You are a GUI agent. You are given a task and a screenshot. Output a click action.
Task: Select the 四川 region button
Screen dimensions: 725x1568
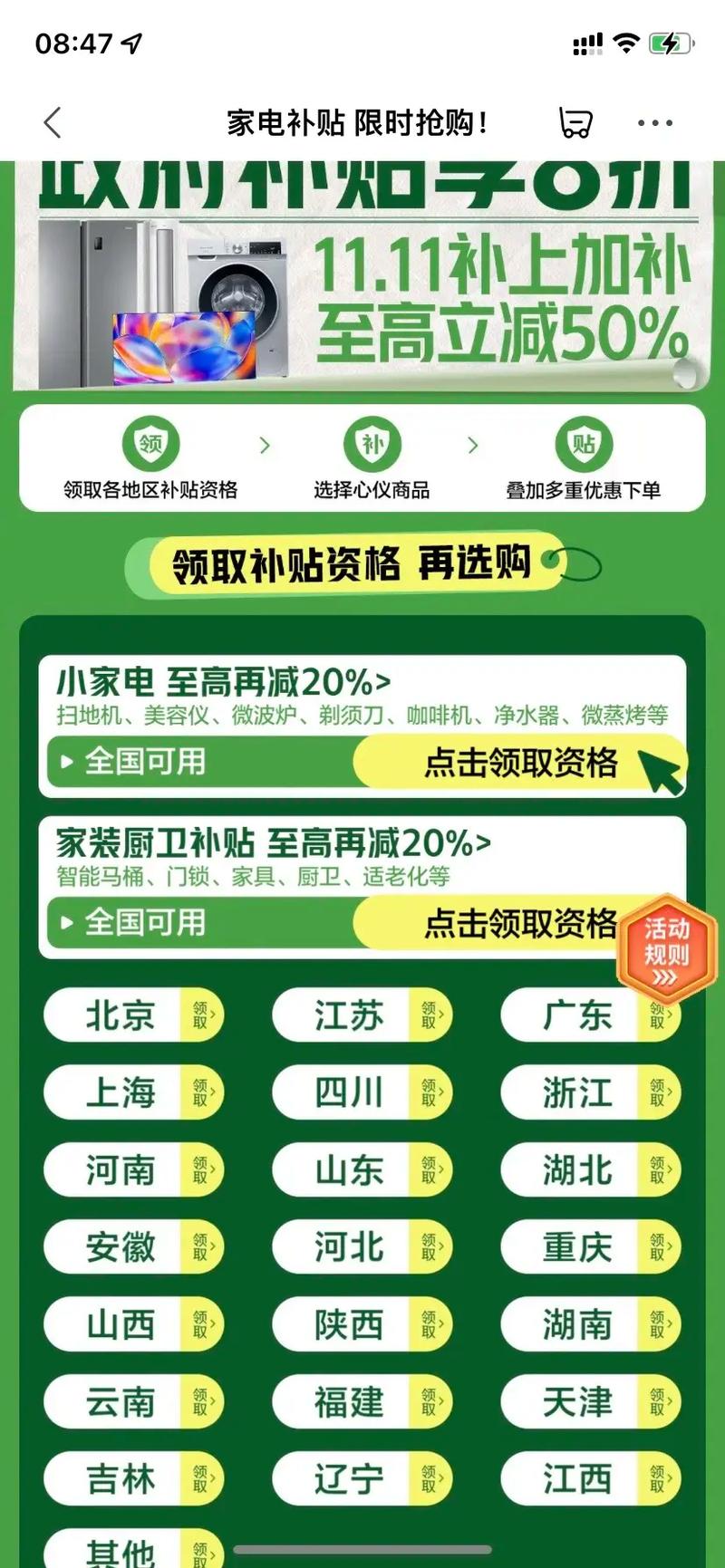[362, 1092]
